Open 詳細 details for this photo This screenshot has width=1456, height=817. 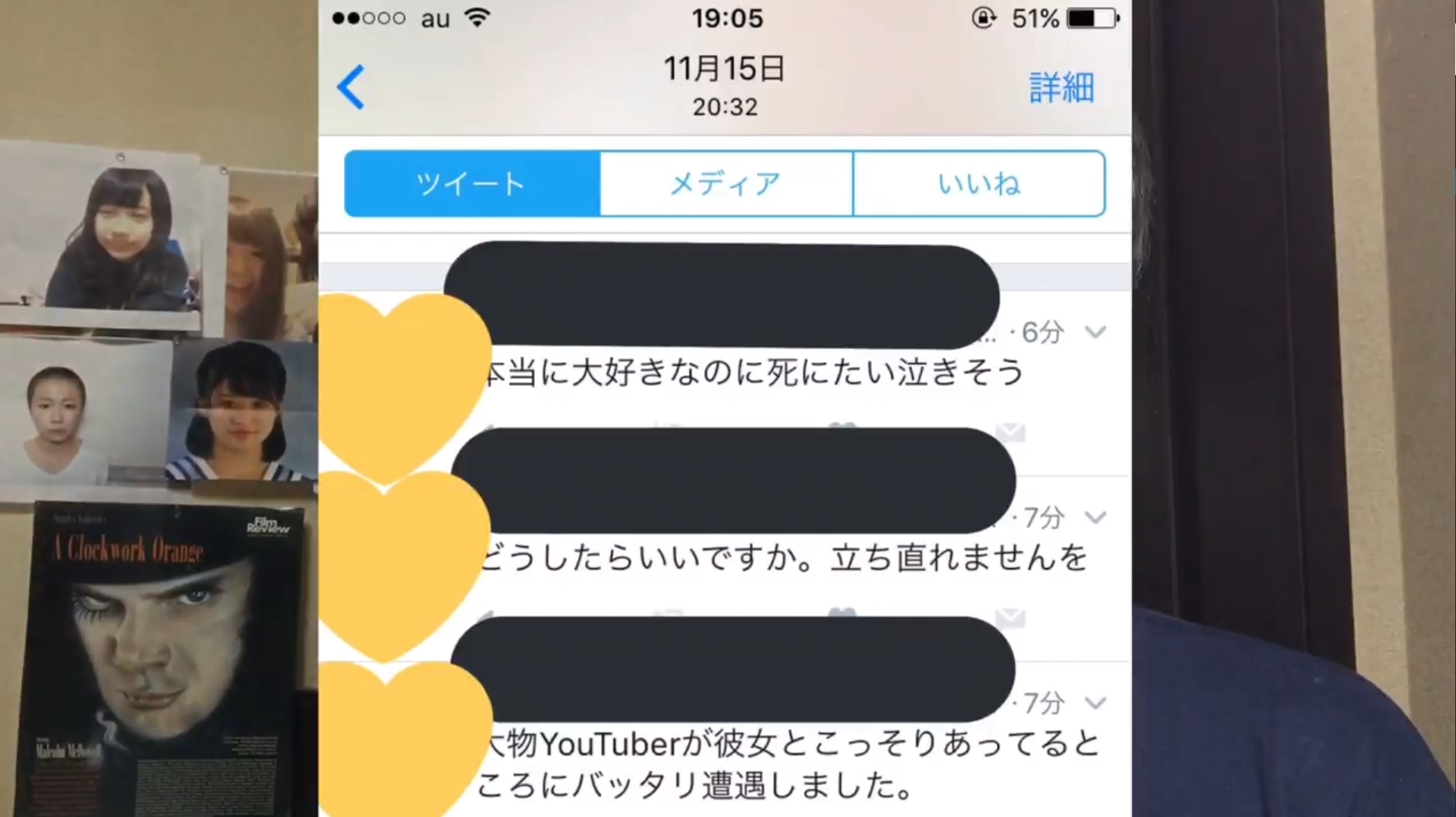click(x=1061, y=88)
